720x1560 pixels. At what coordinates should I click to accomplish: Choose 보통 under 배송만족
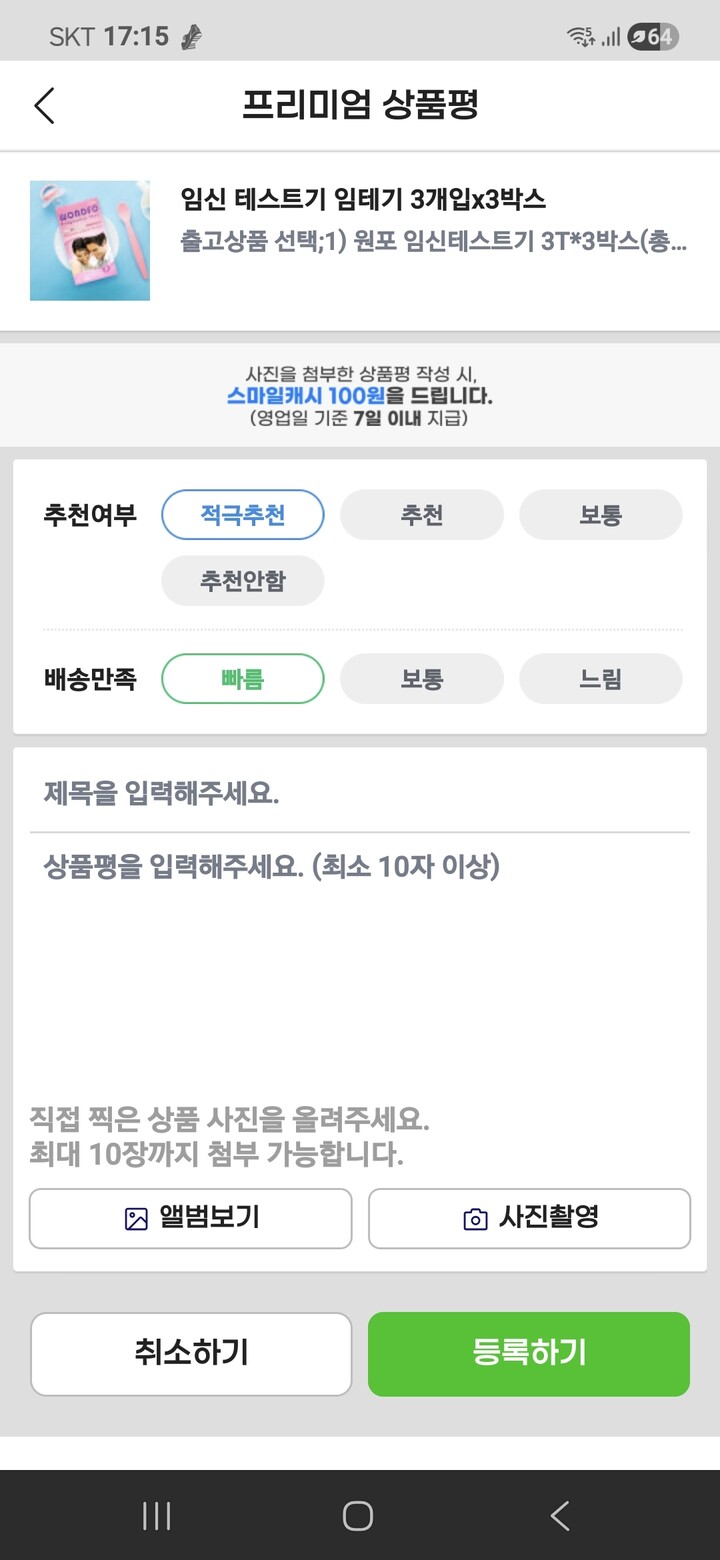click(421, 678)
